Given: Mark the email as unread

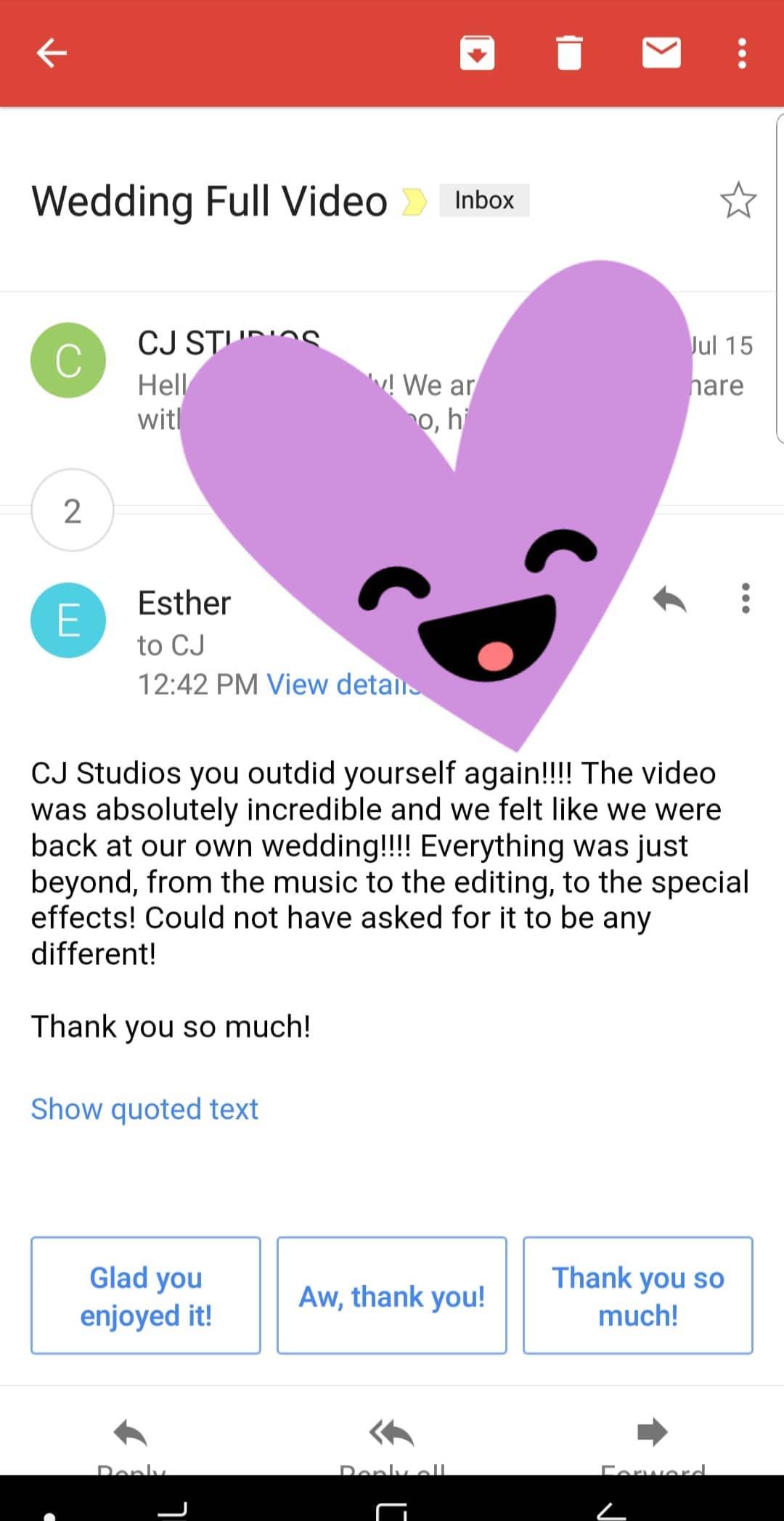Looking at the screenshot, I should pos(661,53).
